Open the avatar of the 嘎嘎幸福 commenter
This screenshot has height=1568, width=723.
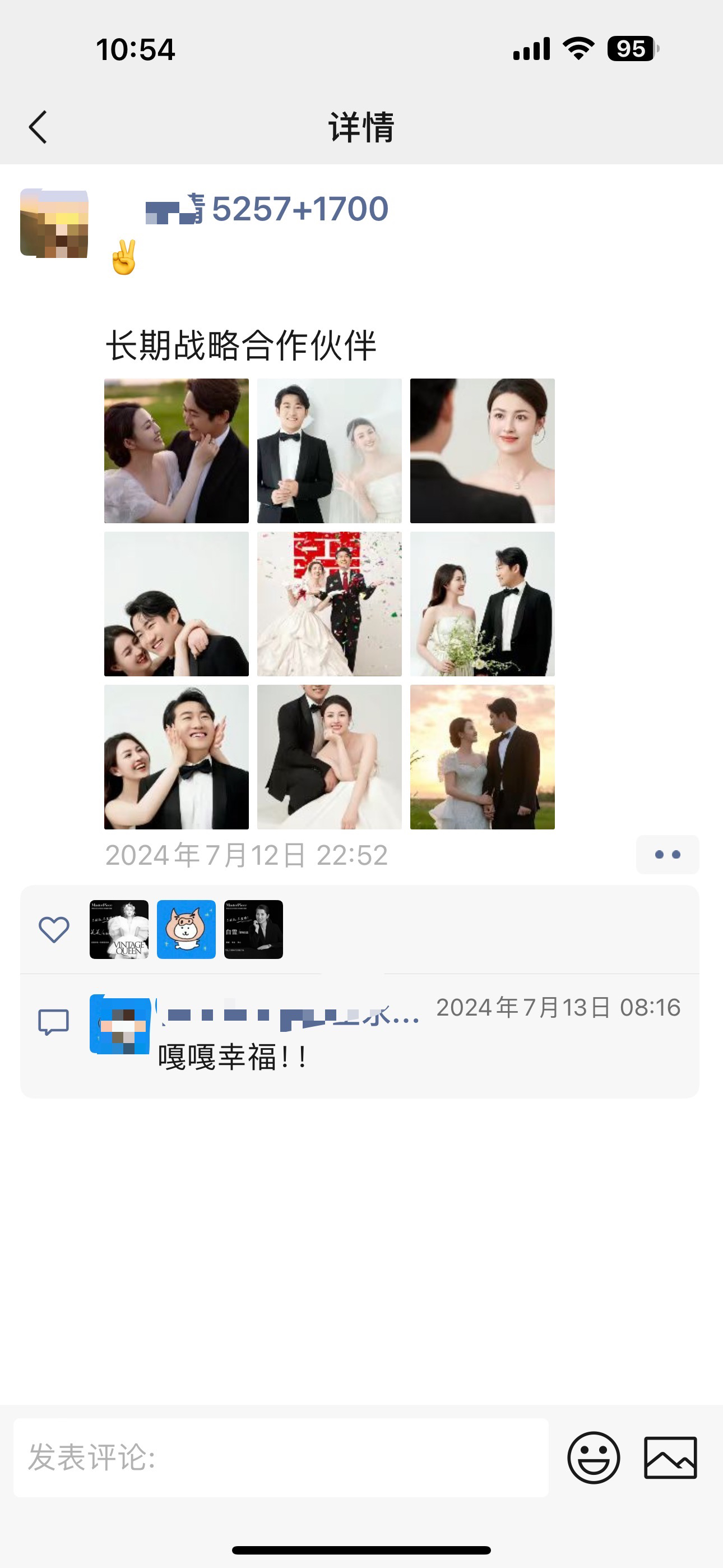[x=120, y=1025]
